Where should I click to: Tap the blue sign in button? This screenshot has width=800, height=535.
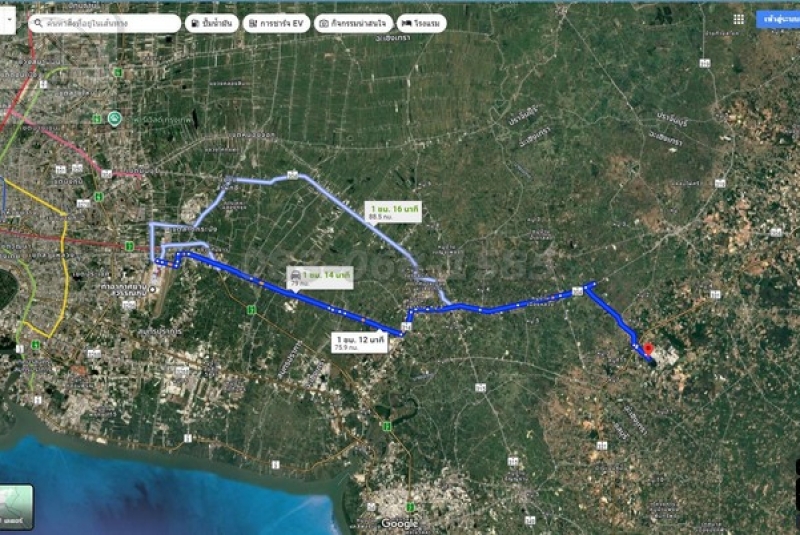tap(779, 19)
